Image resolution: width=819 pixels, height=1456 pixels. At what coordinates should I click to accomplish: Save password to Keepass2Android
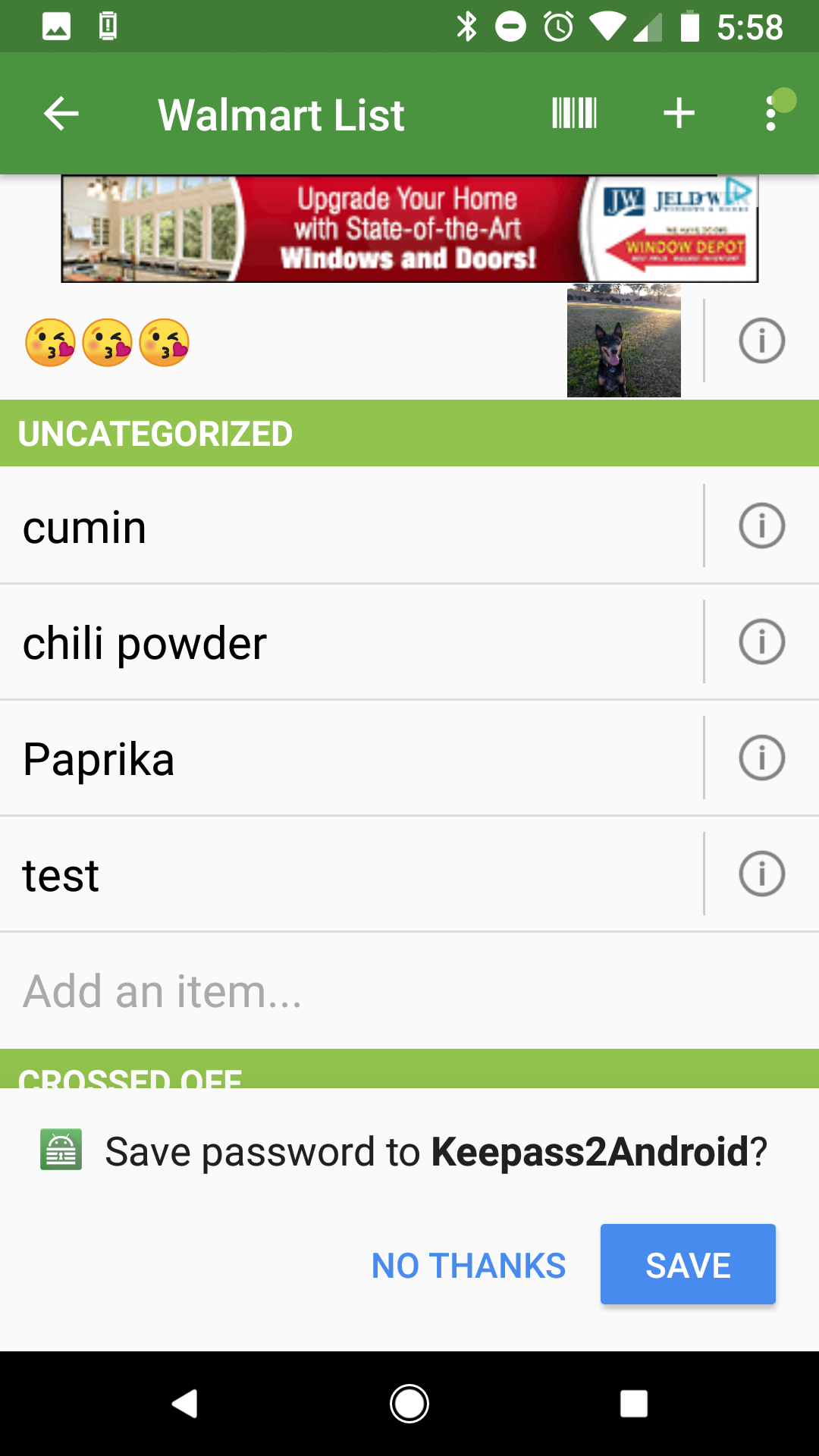coord(688,1264)
